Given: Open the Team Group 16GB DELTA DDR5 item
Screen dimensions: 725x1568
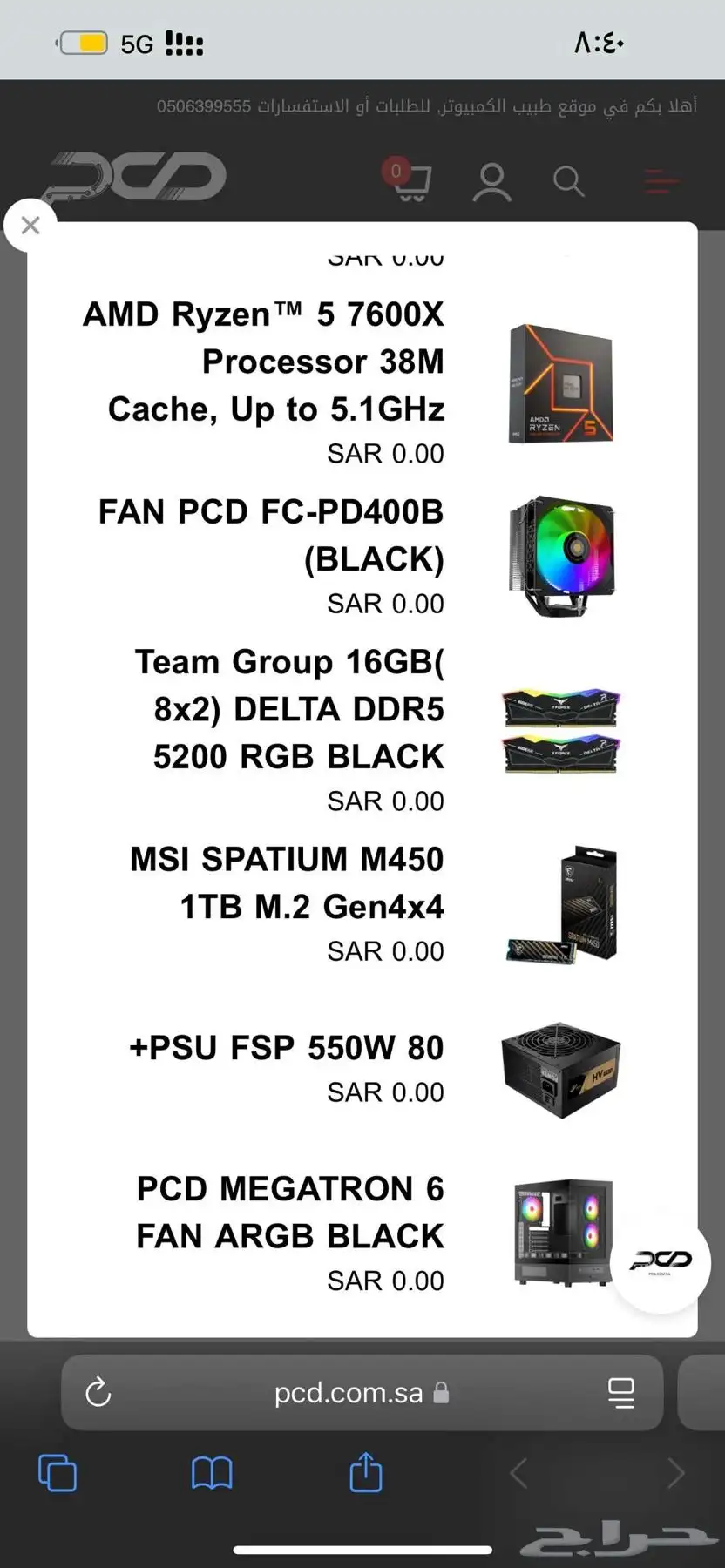Looking at the screenshot, I should click(x=290, y=709).
